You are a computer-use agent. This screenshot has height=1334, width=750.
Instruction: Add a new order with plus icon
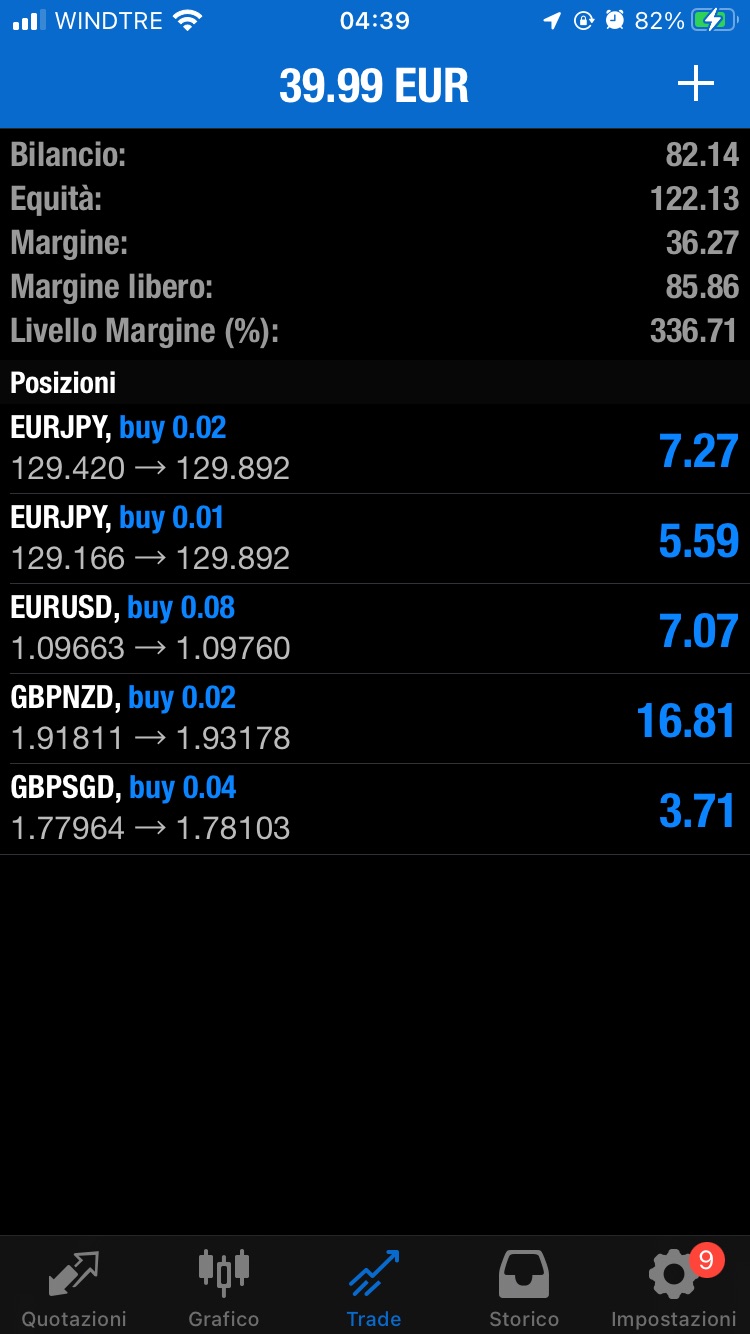click(x=696, y=84)
